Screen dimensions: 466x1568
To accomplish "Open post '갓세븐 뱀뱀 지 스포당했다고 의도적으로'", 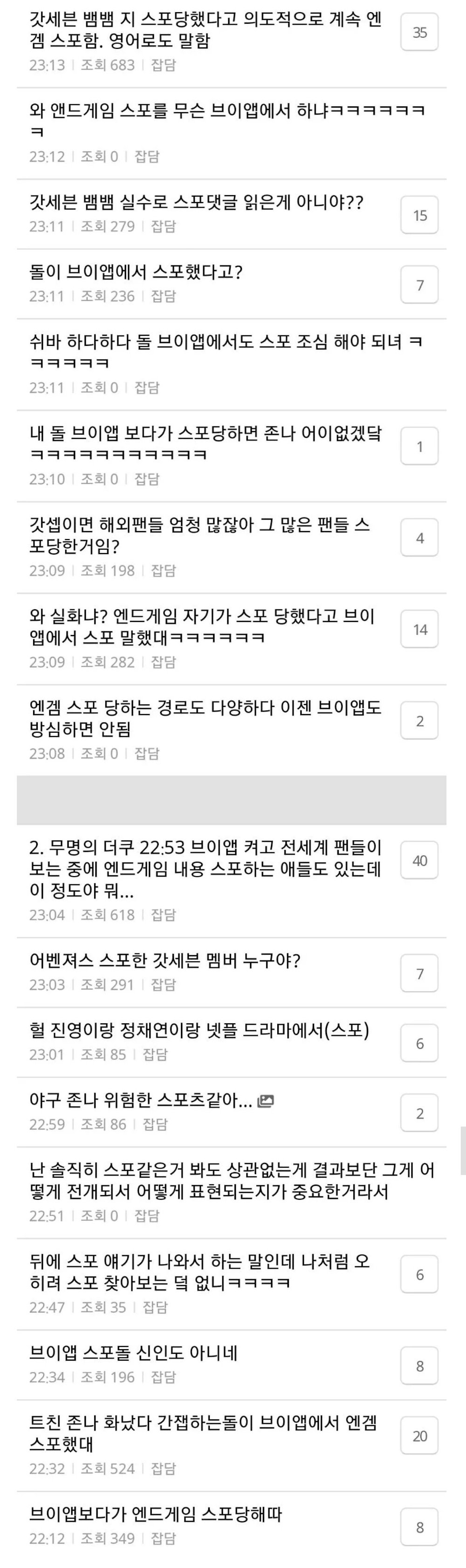I will pyautogui.click(x=206, y=30).
